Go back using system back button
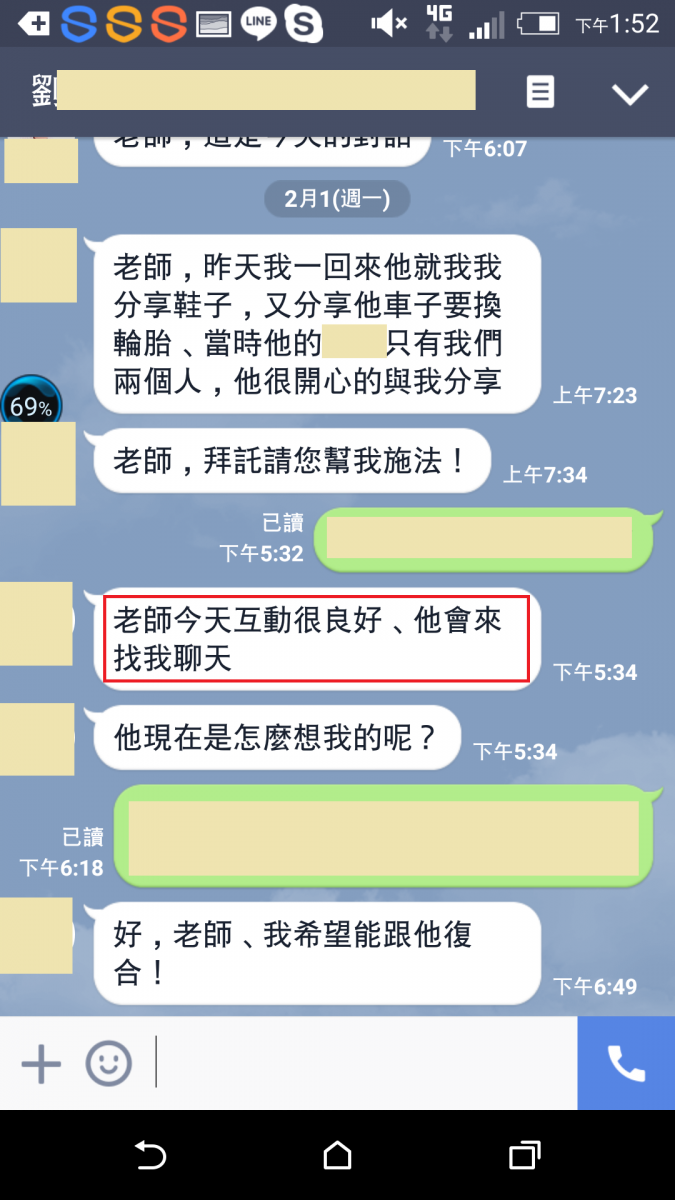This screenshot has height=1200, width=675. [x=150, y=1156]
